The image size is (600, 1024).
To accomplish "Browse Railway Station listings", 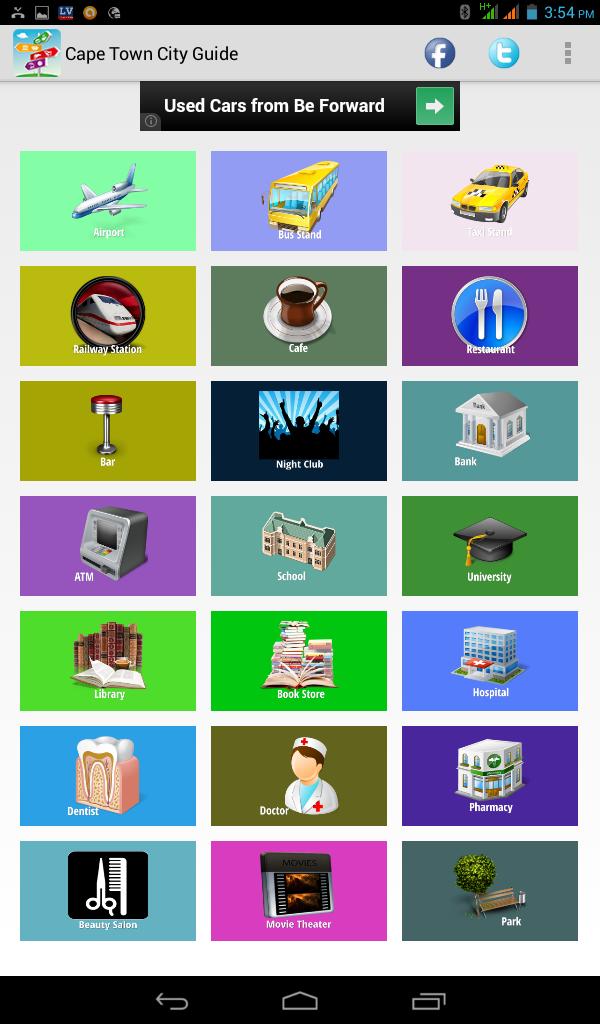I will [108, 316].
